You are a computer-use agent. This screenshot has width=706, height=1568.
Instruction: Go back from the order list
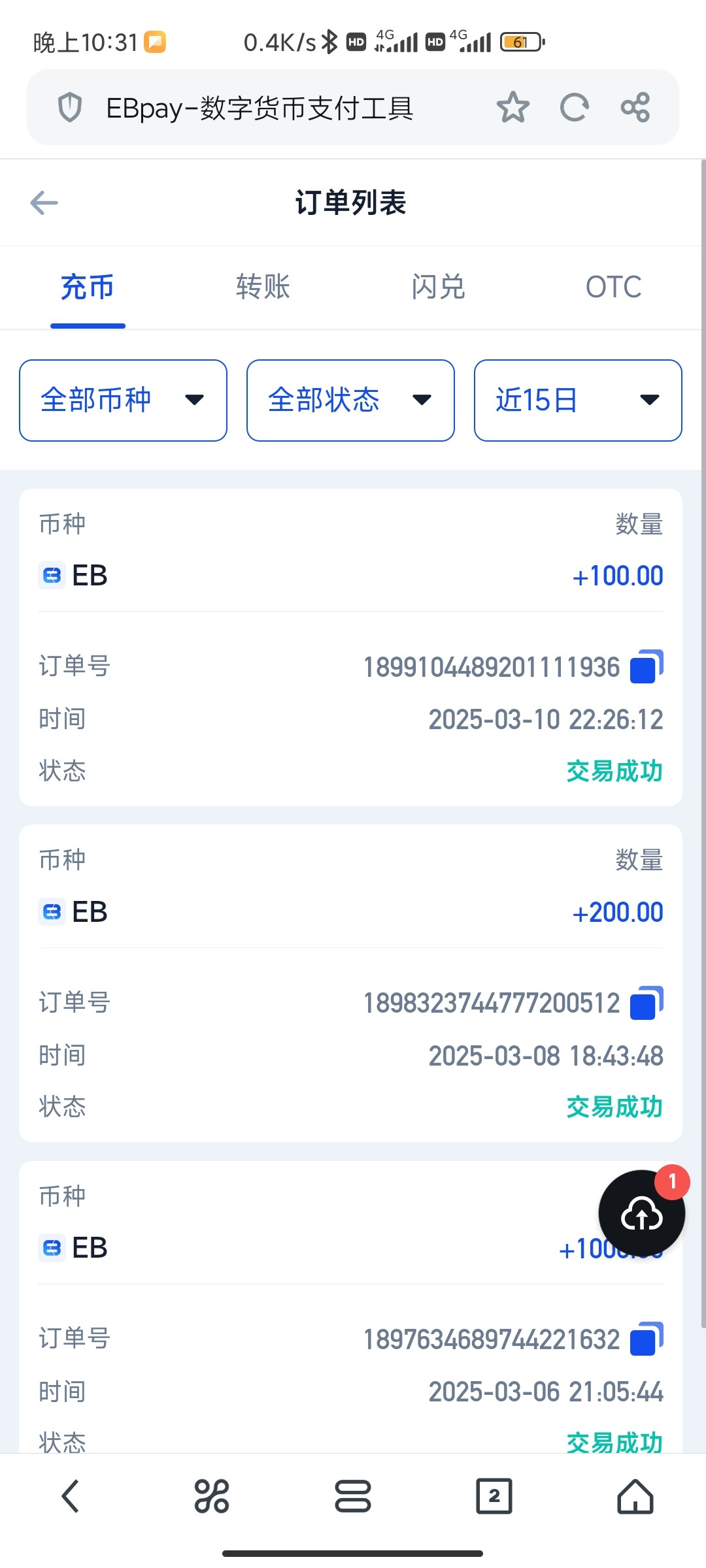pos(44,203)
